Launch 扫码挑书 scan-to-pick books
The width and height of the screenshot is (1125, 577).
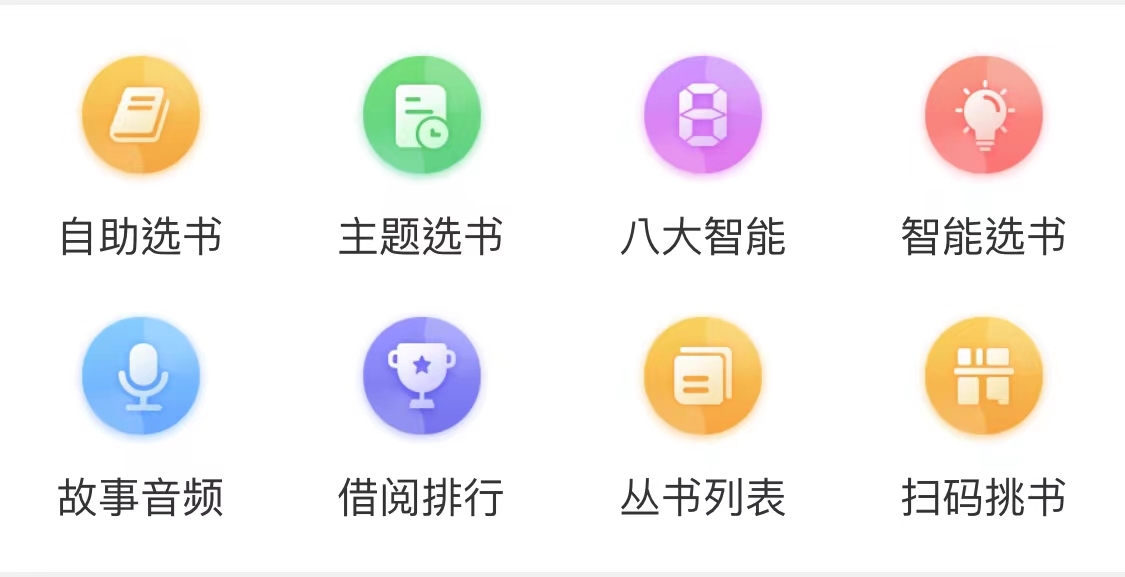(x=983, y=376)
